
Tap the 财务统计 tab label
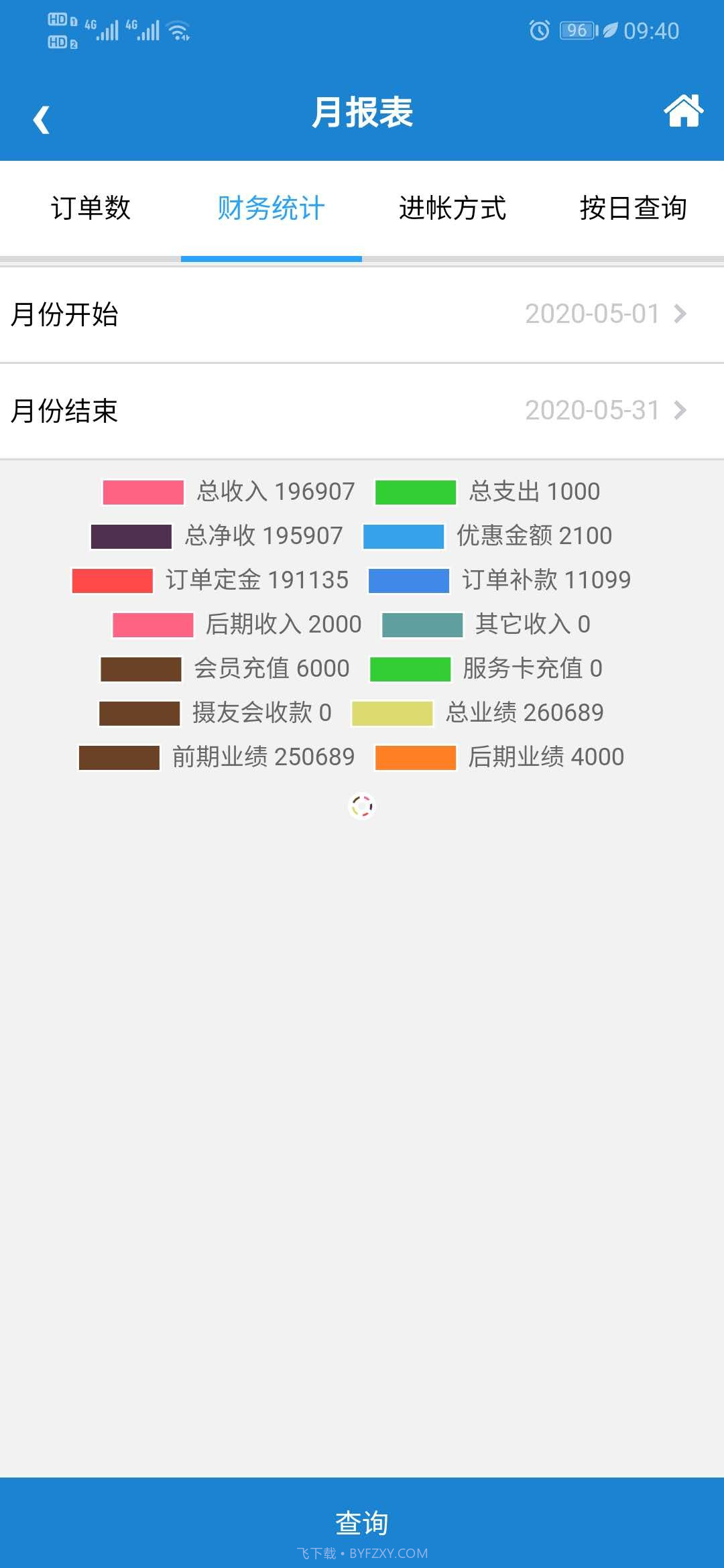[269, 208]
